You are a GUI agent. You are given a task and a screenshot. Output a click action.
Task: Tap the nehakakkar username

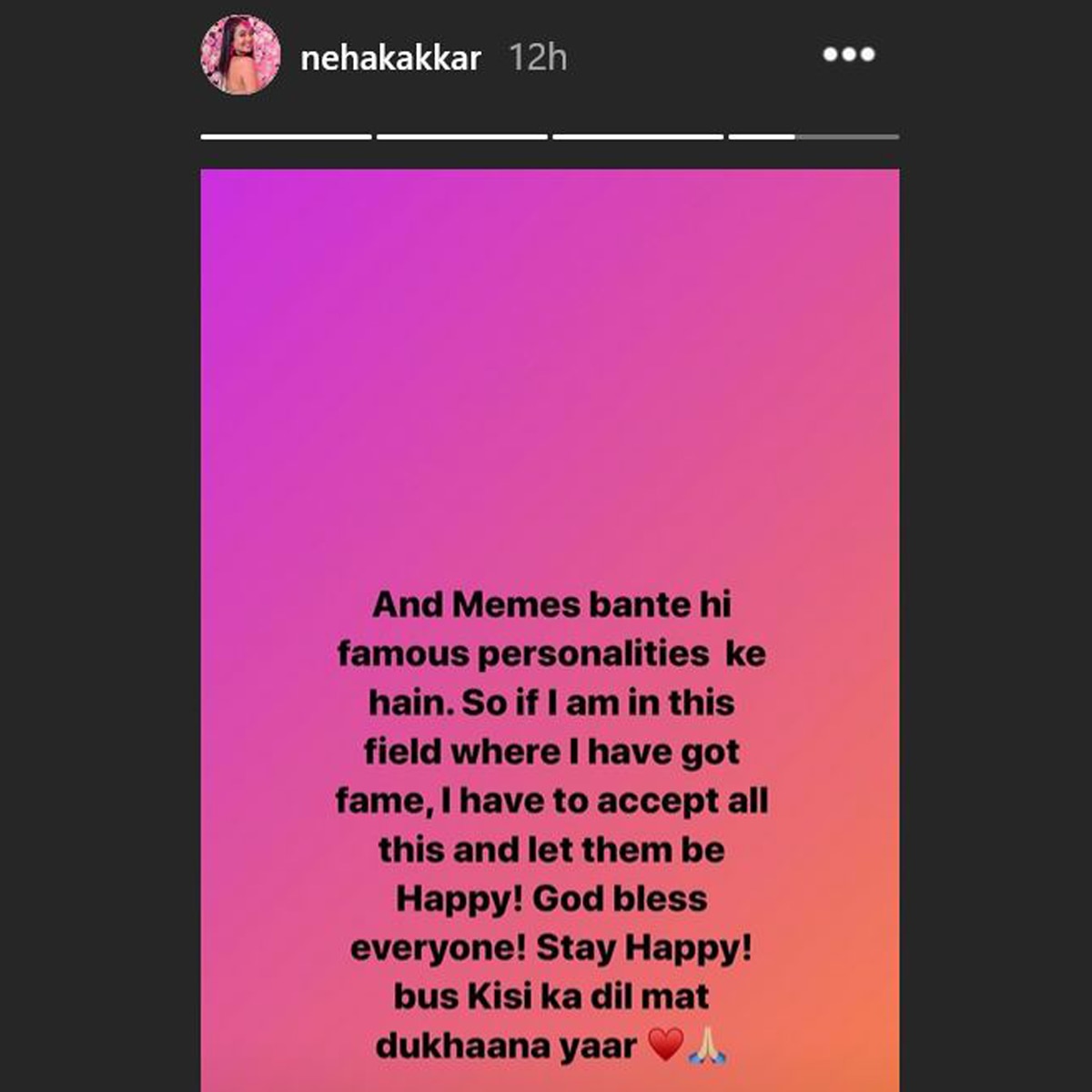coord(390,58)
